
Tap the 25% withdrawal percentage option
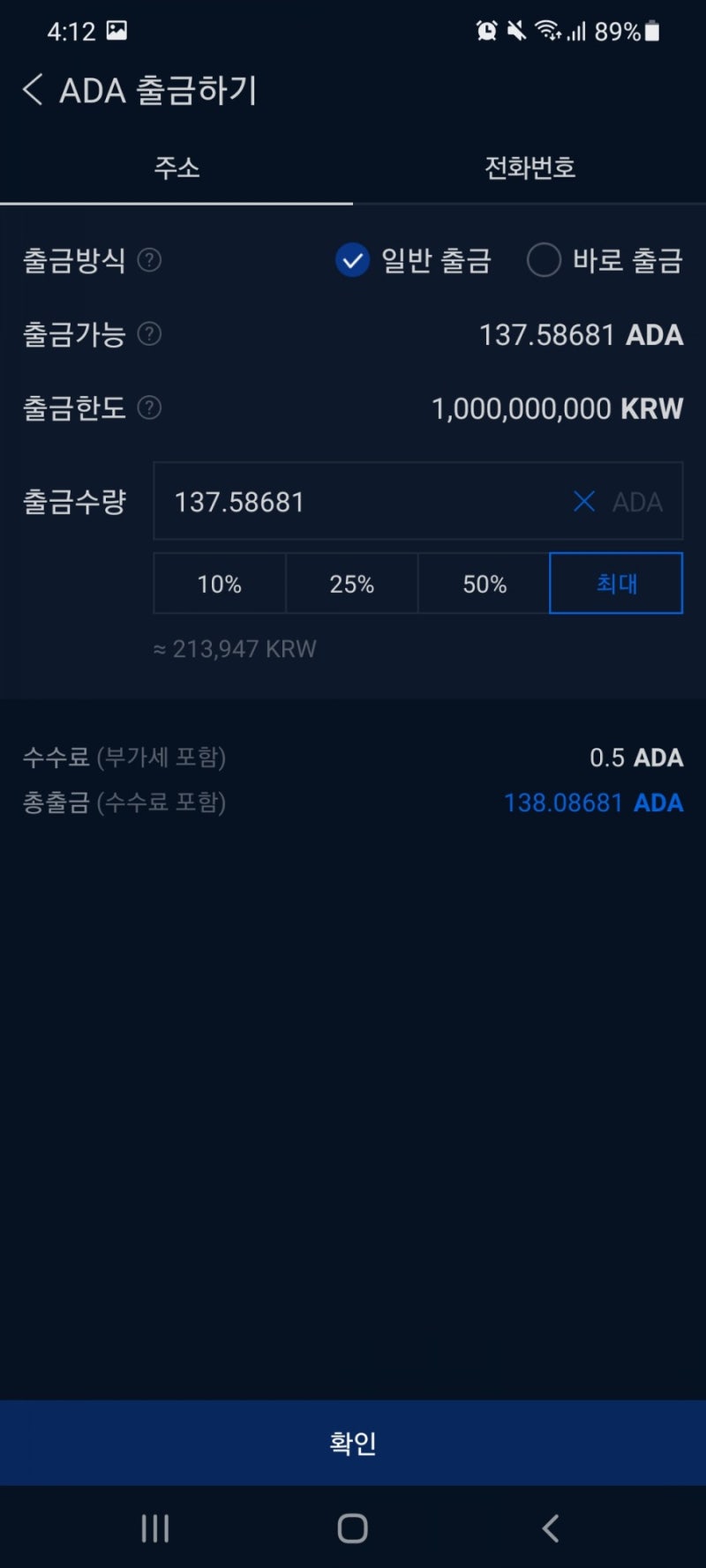point(351,583)
